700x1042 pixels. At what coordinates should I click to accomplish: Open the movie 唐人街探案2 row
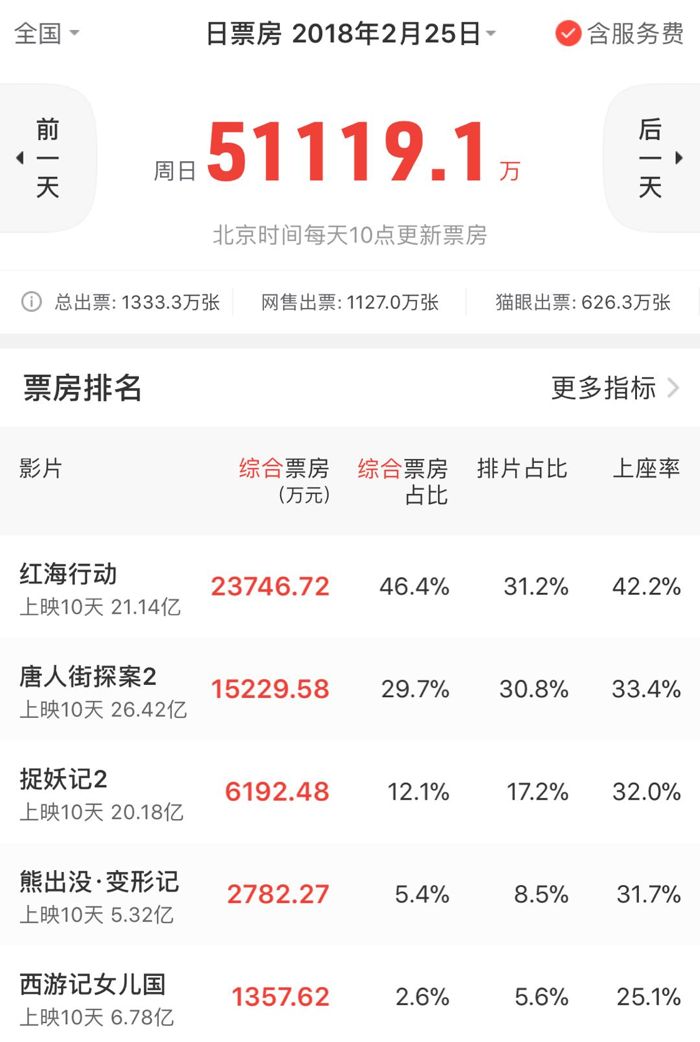click(x=88, y=677)
